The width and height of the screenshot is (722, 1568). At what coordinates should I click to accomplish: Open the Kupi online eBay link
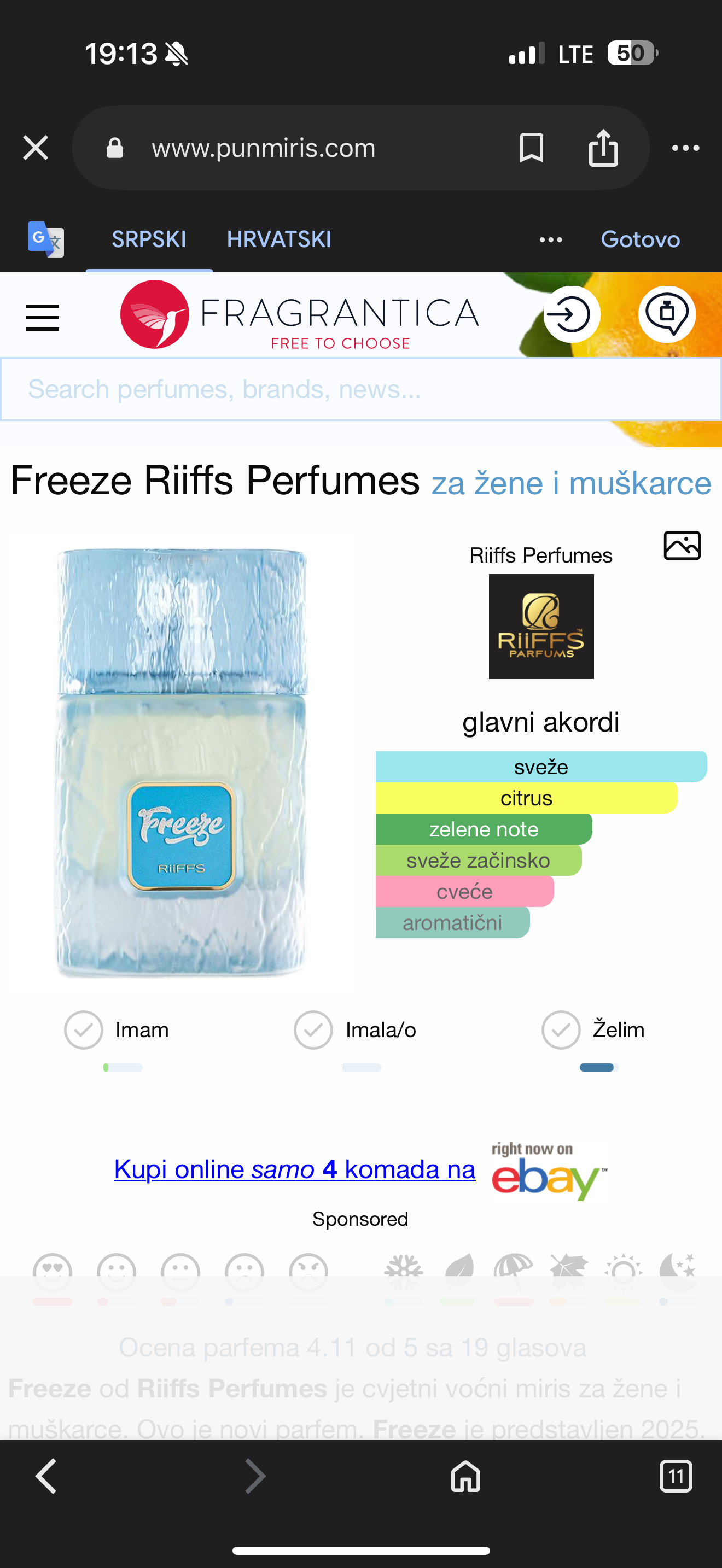coord(295,1169)
